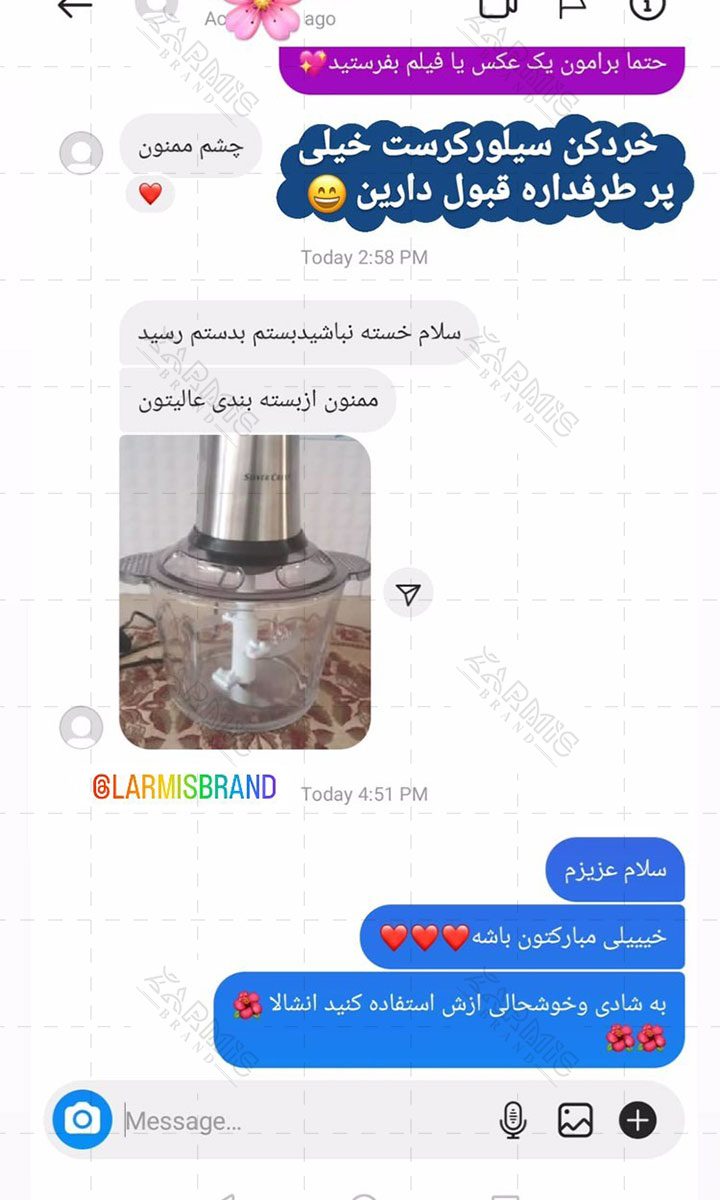720x1200 pixels.
Task: Go back with the top-left arrow
Action: (x=74, y=7)
